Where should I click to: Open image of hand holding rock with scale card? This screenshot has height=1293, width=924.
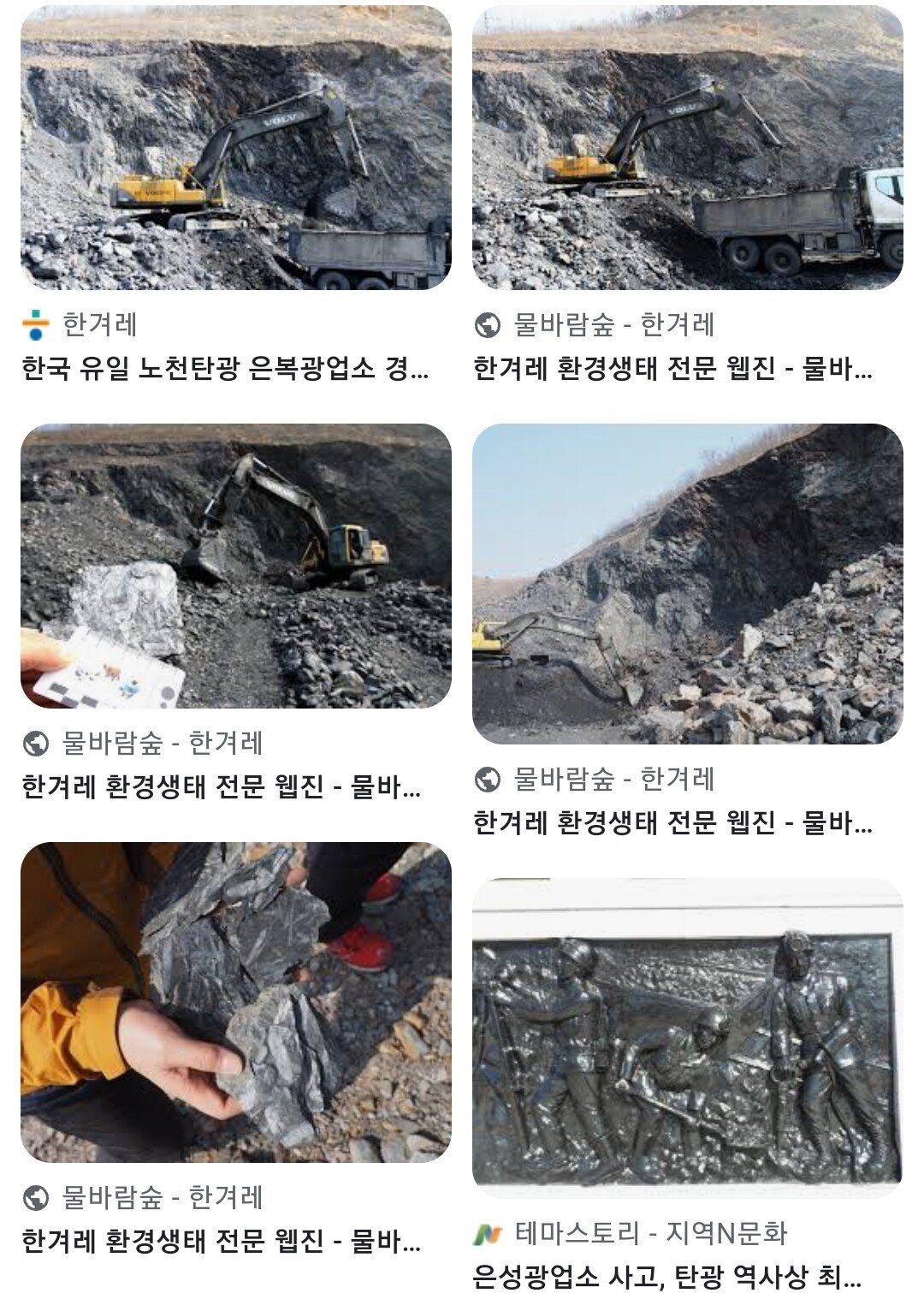click(x=235, y=566)
